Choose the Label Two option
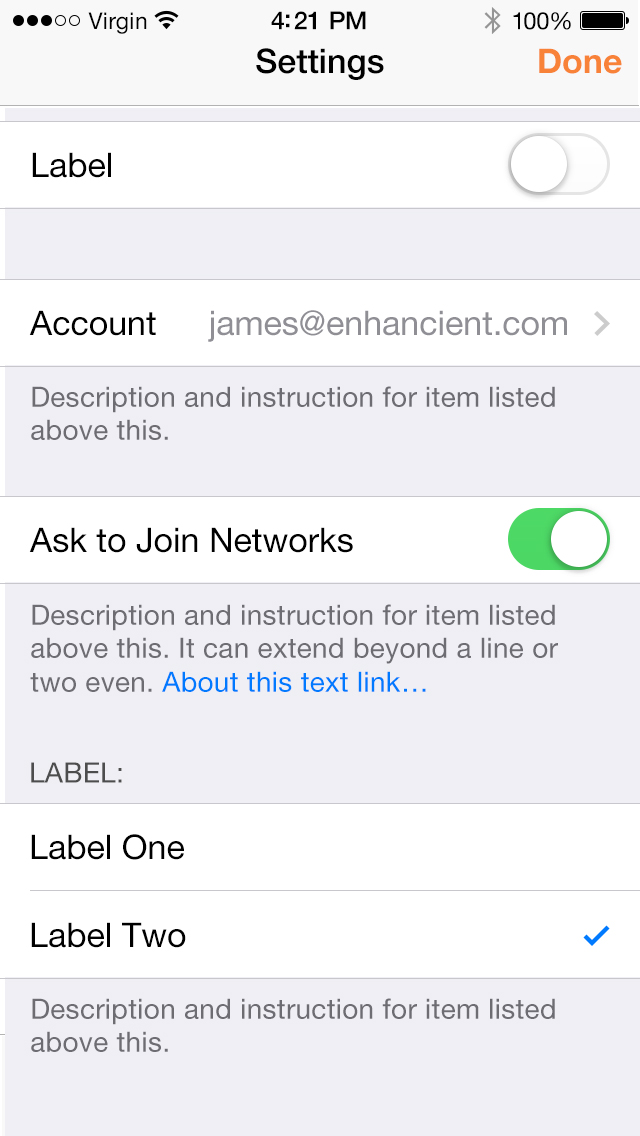Viewport: 640px width, 1136px height. tap(320, 936)
